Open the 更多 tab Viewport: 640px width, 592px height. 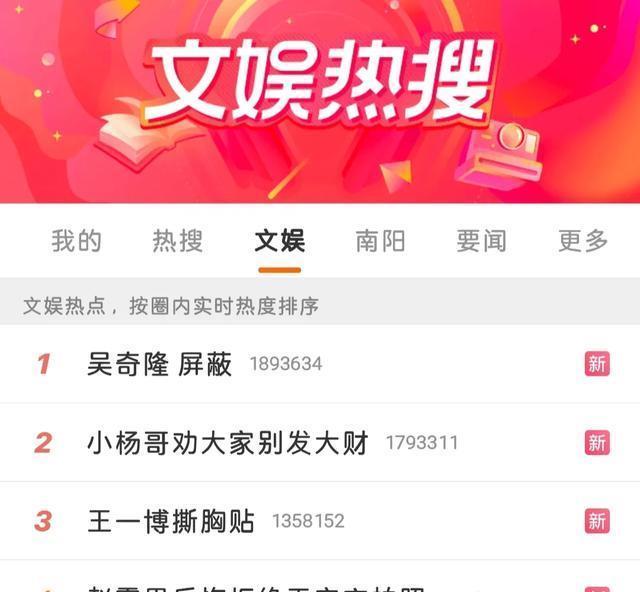click(x=583, y=241)
